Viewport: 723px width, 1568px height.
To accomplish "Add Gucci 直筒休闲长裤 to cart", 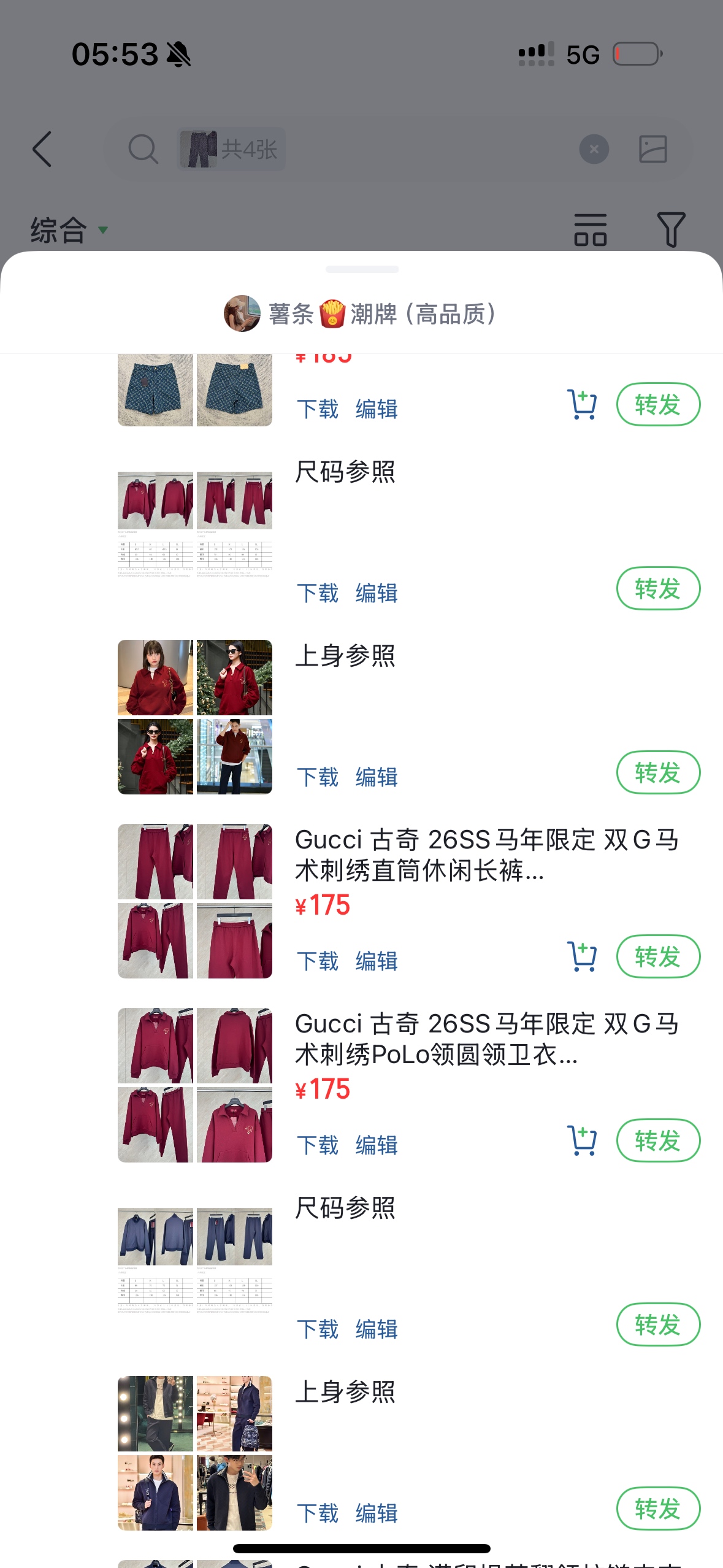I will click(581, 956).
